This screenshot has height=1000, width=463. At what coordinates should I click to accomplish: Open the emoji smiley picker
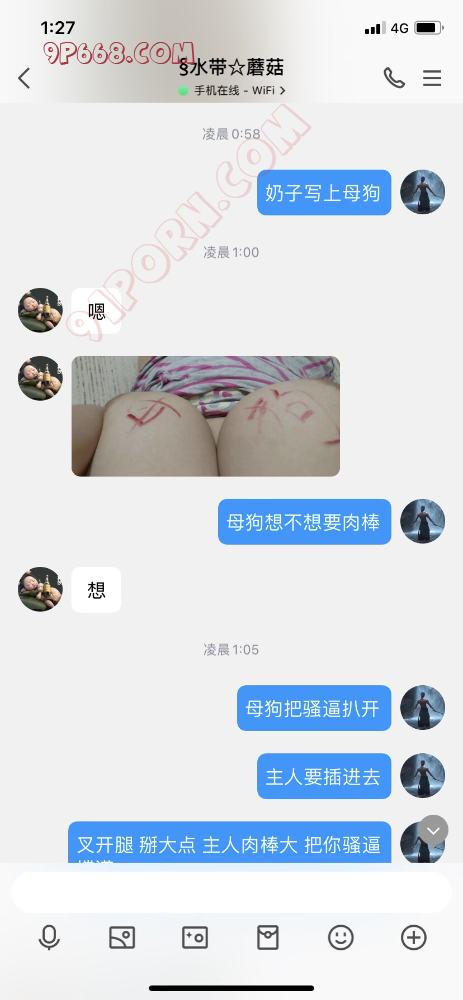[341, 938]
